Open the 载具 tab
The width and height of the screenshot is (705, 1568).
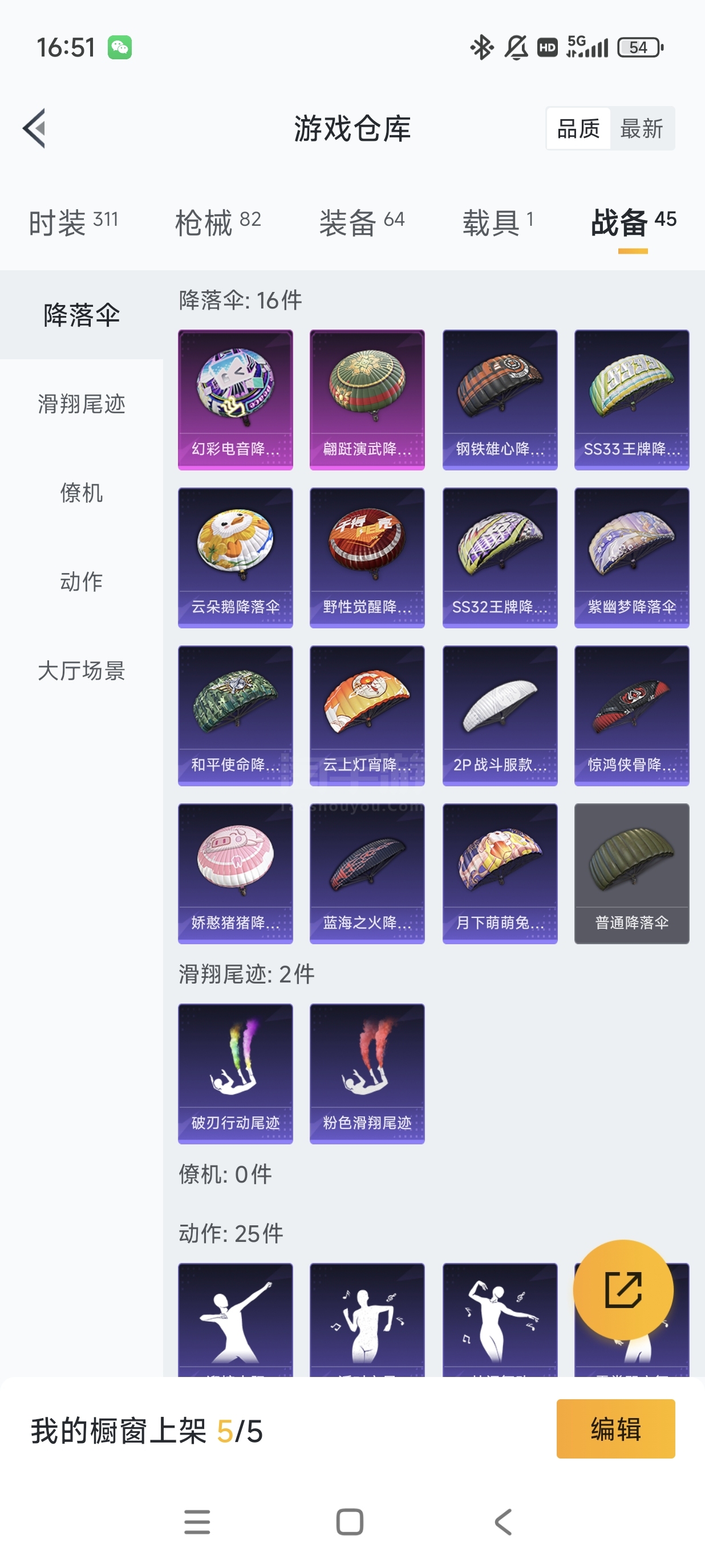click(x=498, y=222)
